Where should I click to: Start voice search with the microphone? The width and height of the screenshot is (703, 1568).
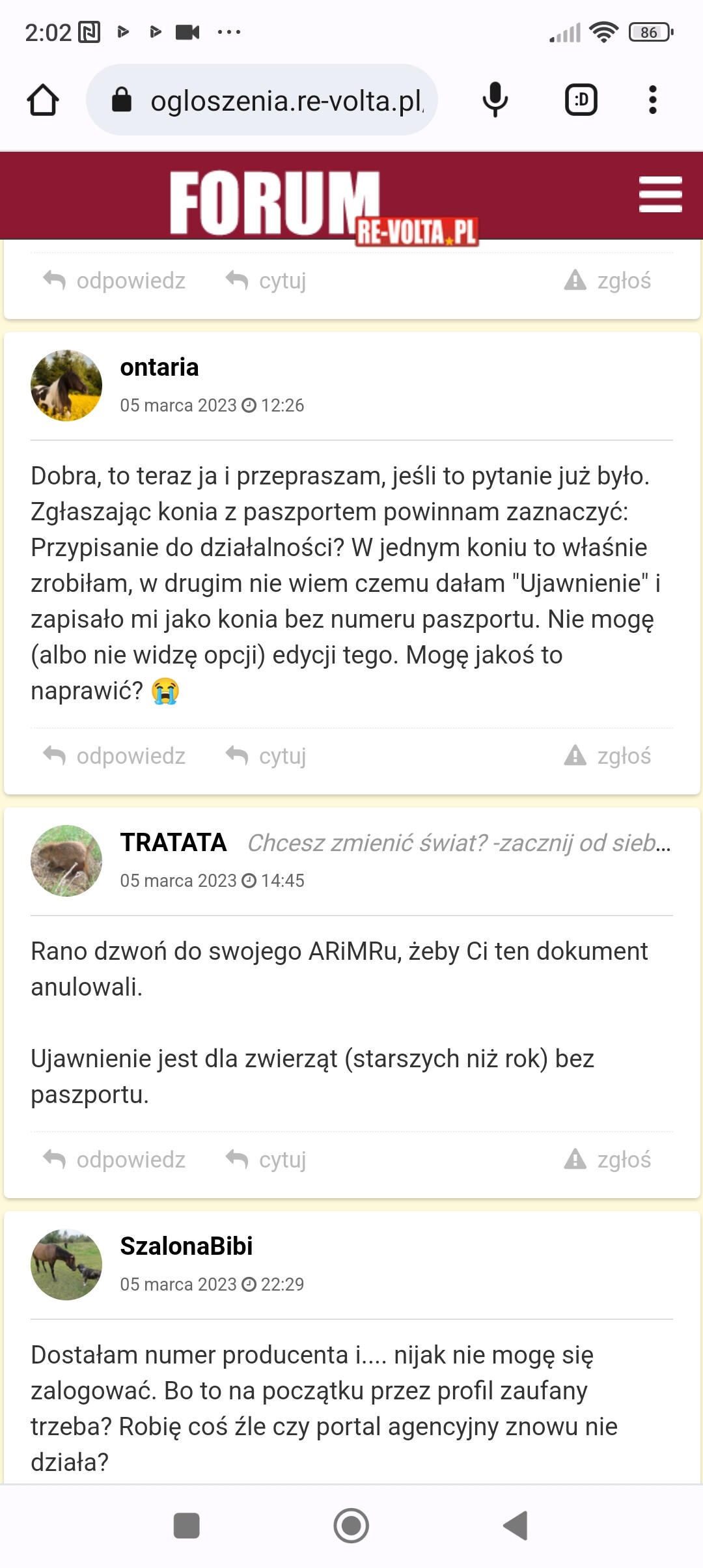pos(495,100)
